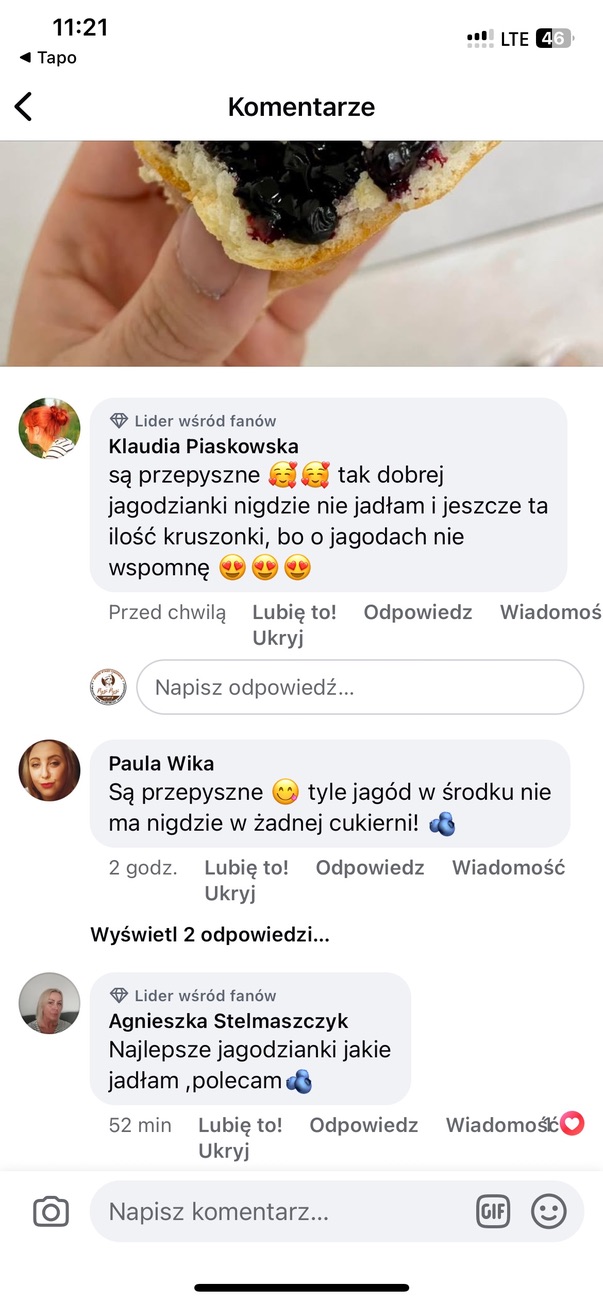
Task: Hide Paula Wika's comment with Ukryj
Action: pyautogui.click(x=229, y=894)
